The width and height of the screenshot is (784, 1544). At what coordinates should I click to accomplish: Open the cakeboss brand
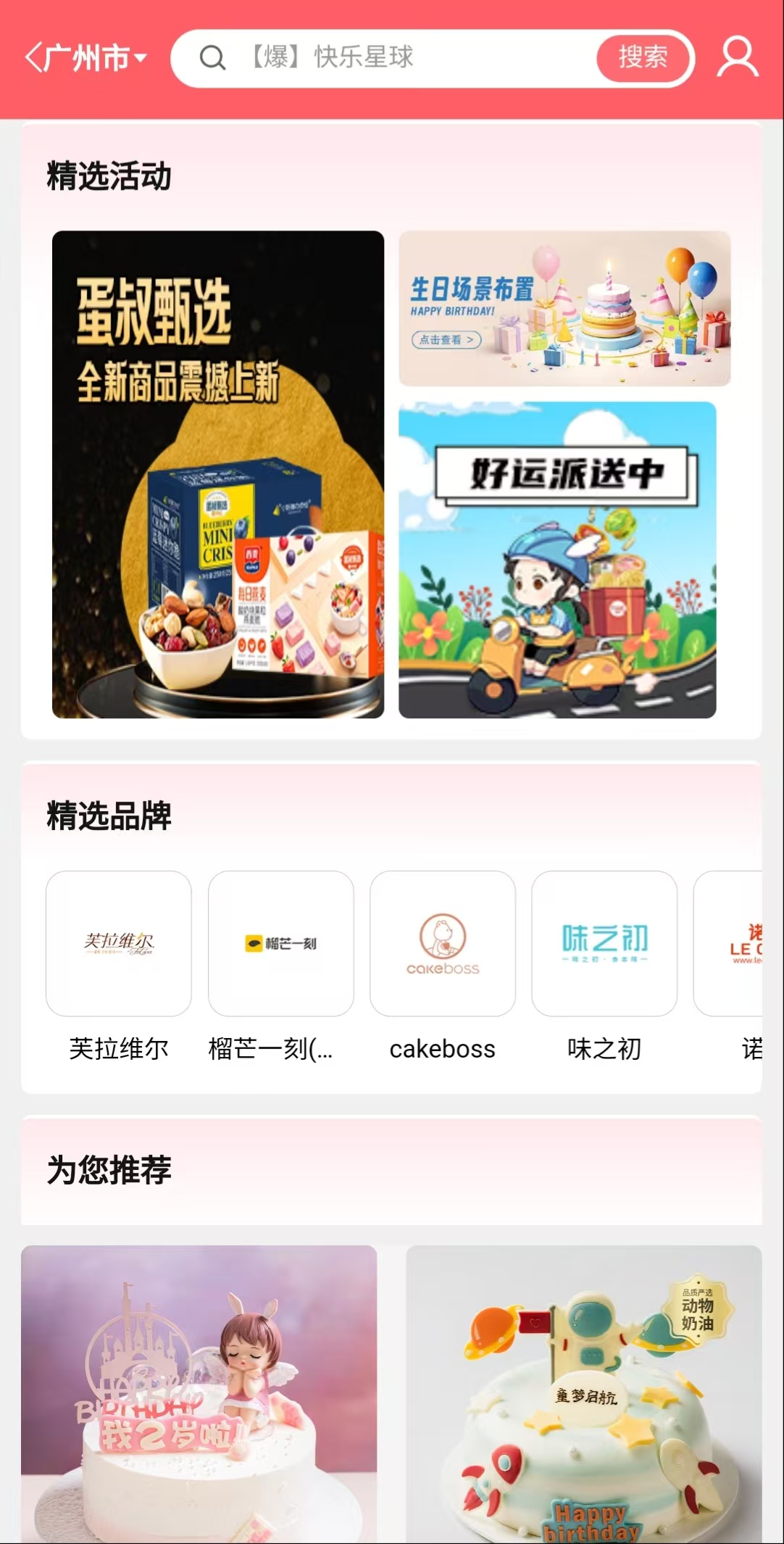pyautogui.click(x=443, y=944)
